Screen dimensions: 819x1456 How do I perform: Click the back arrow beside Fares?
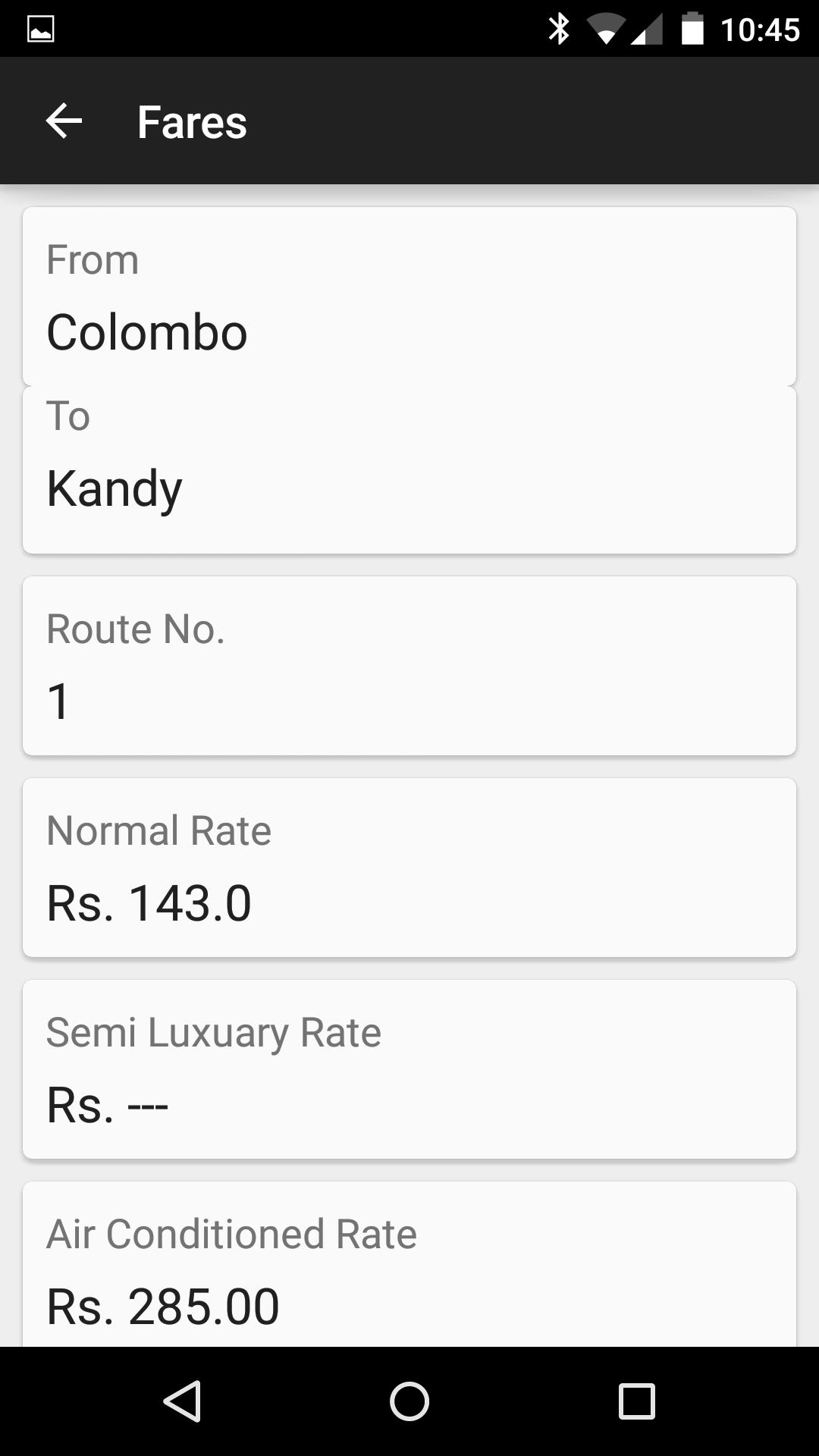pos(63,121)
